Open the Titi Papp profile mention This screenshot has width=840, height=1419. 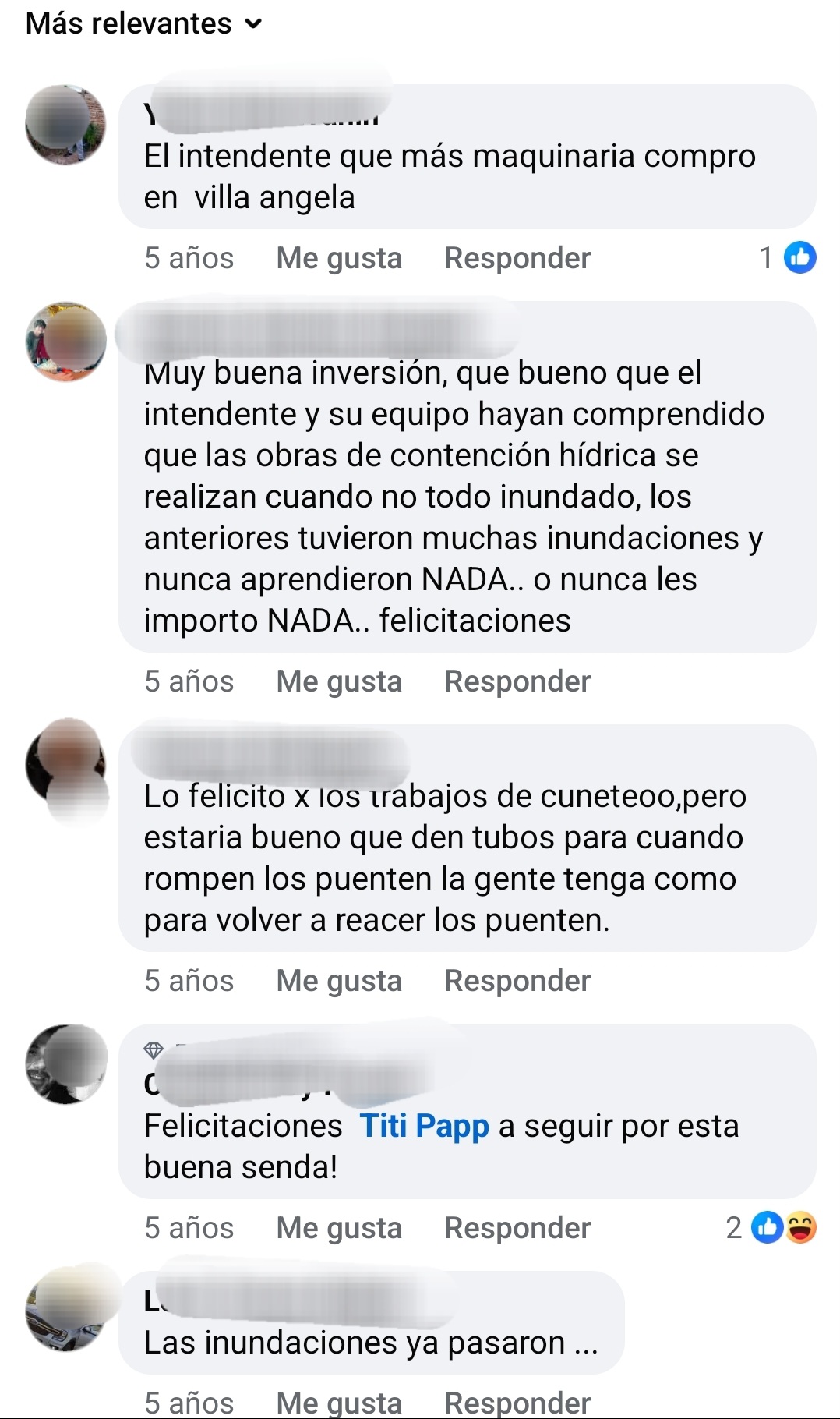(425, 1126)
